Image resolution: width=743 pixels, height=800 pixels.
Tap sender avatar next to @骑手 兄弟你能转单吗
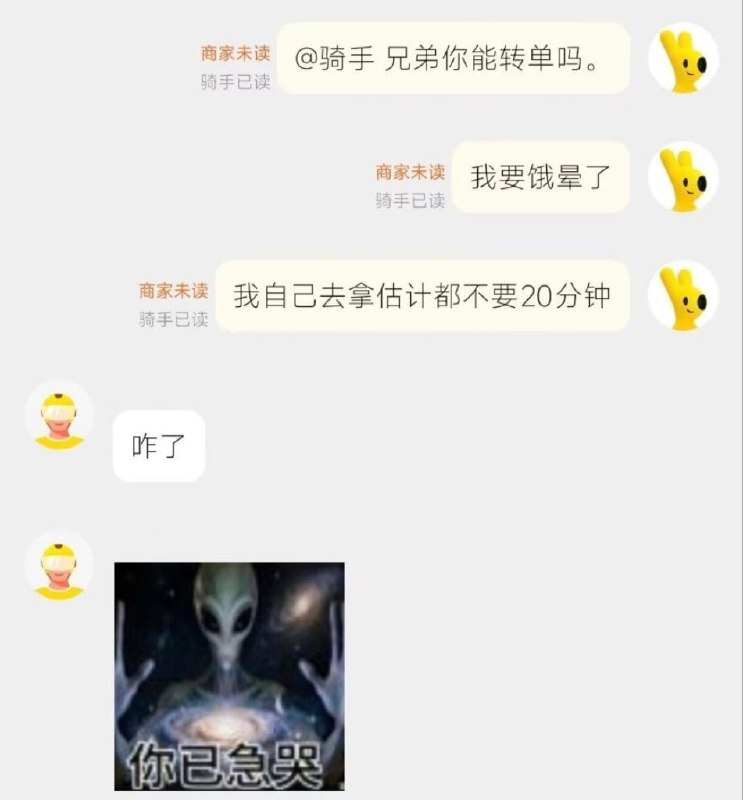pos(683,58)
